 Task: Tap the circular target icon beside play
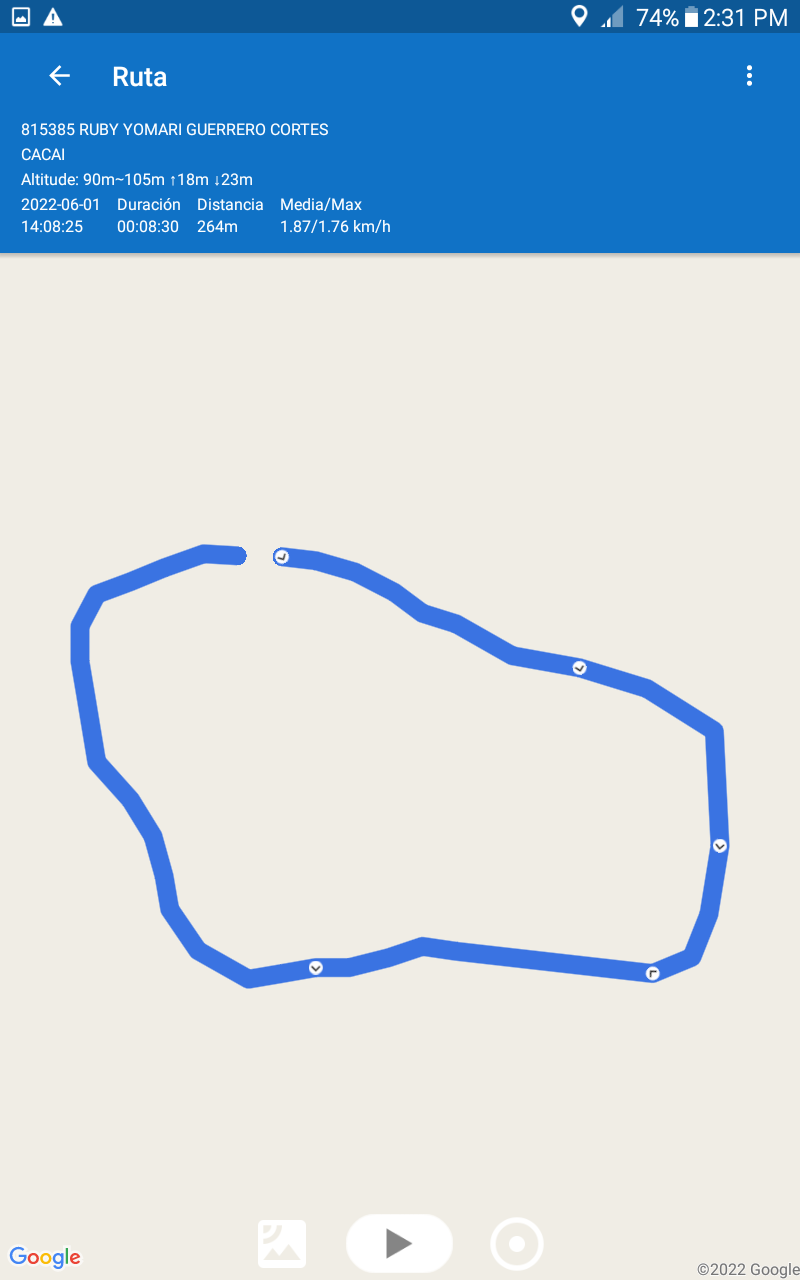click(x=517, y=1244)
